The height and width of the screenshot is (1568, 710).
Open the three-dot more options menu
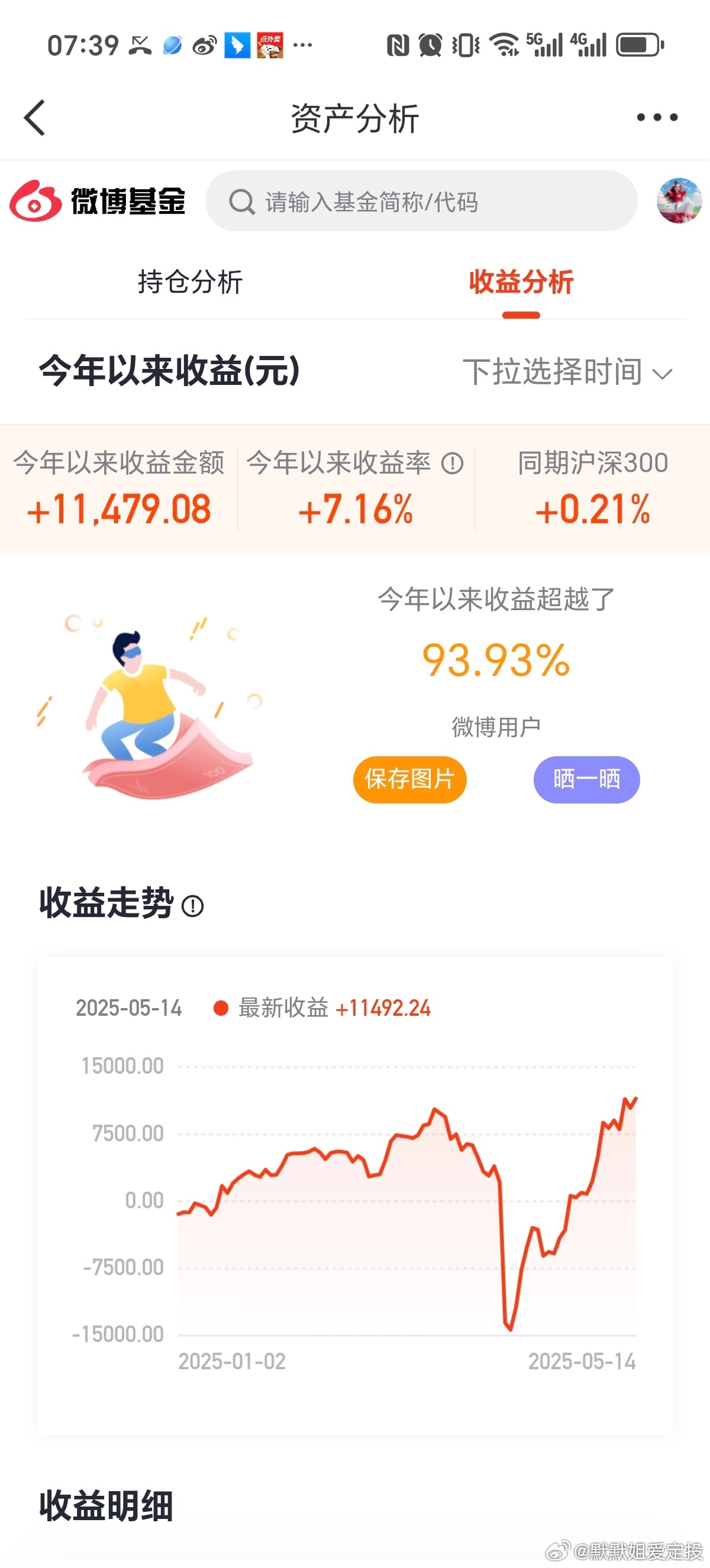(x=654, y=119)
